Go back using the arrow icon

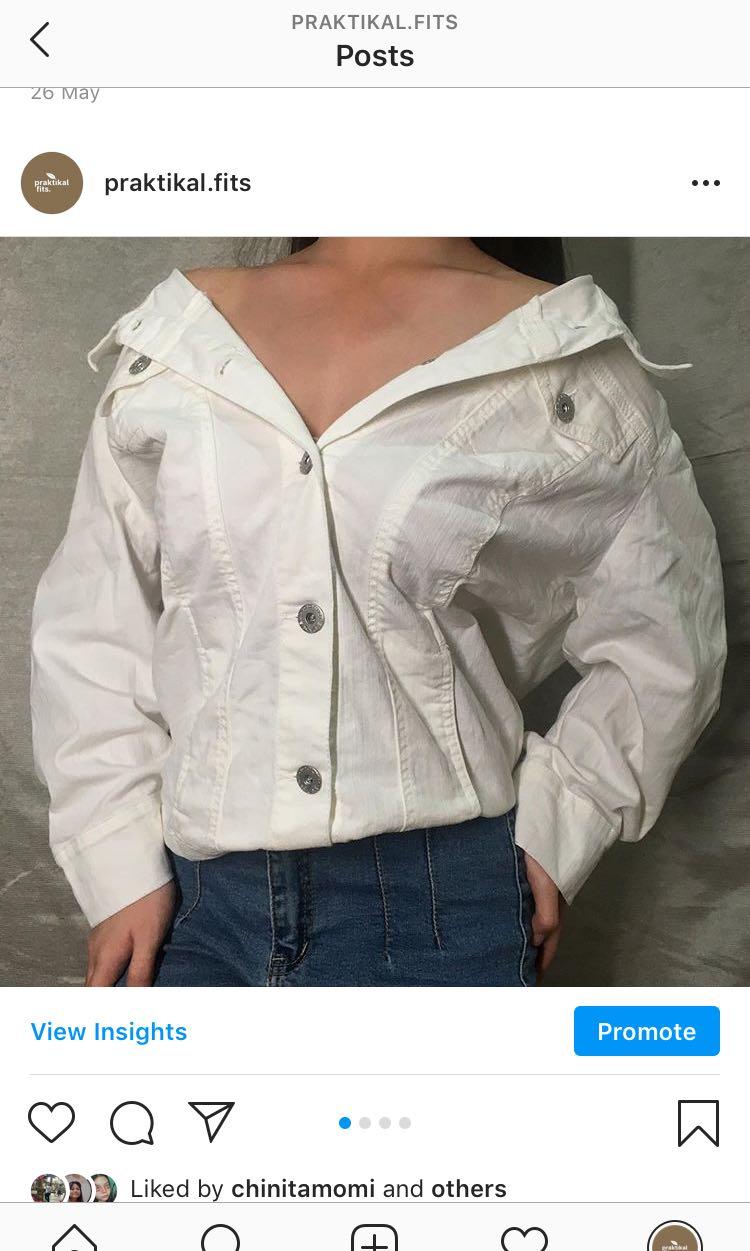(x=38, y=39)
